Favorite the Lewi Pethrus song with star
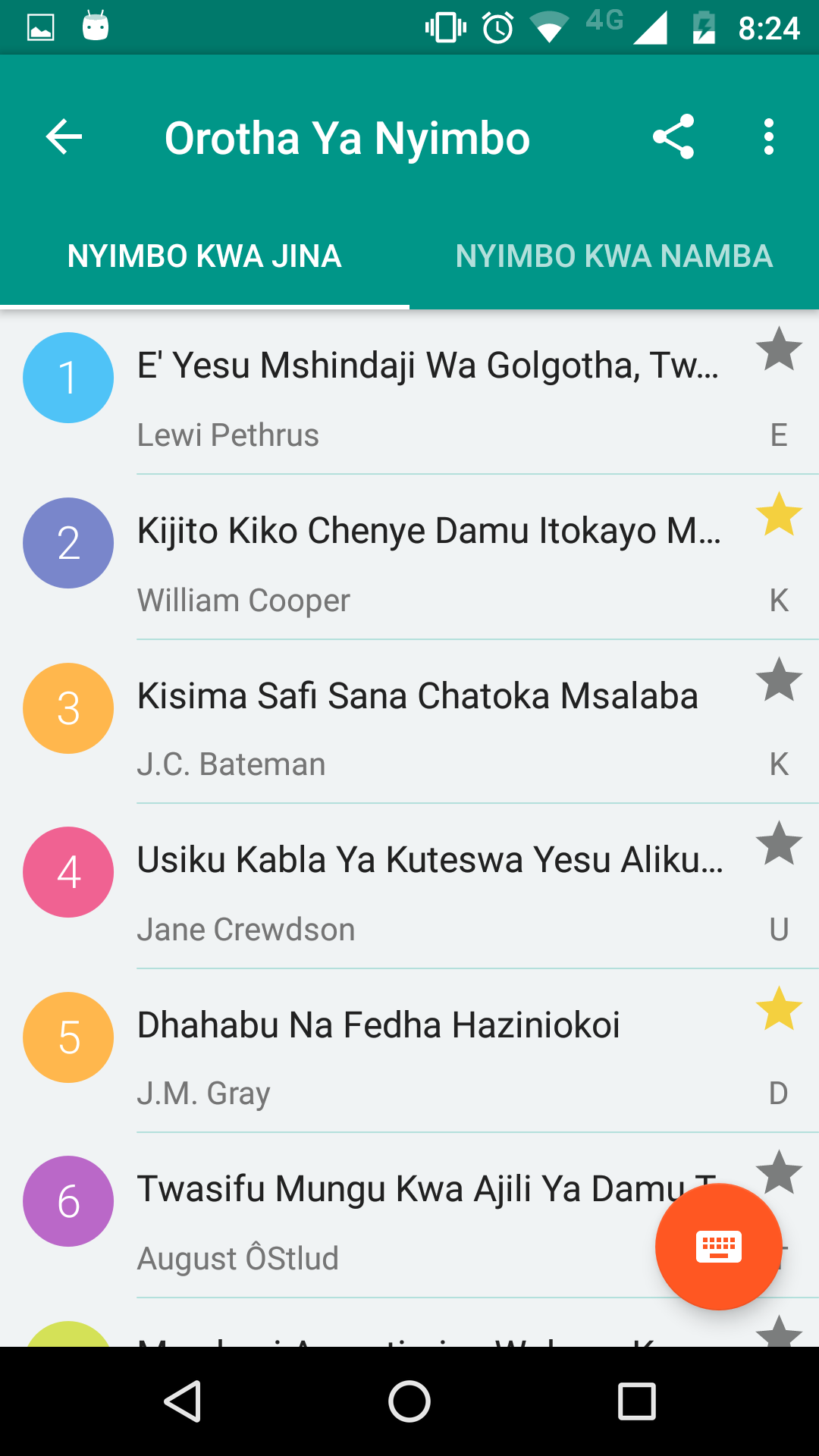The height and width of the screenshot is (1456, 819). pyautogui.click(x=779, y=350)
